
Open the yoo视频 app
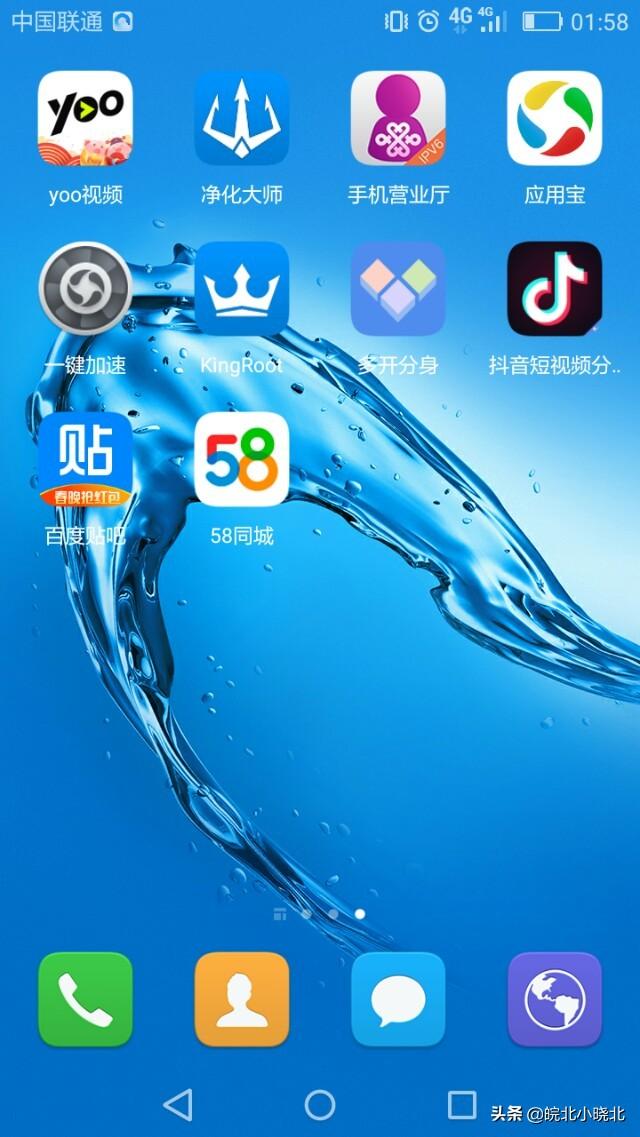click(85, 118)
